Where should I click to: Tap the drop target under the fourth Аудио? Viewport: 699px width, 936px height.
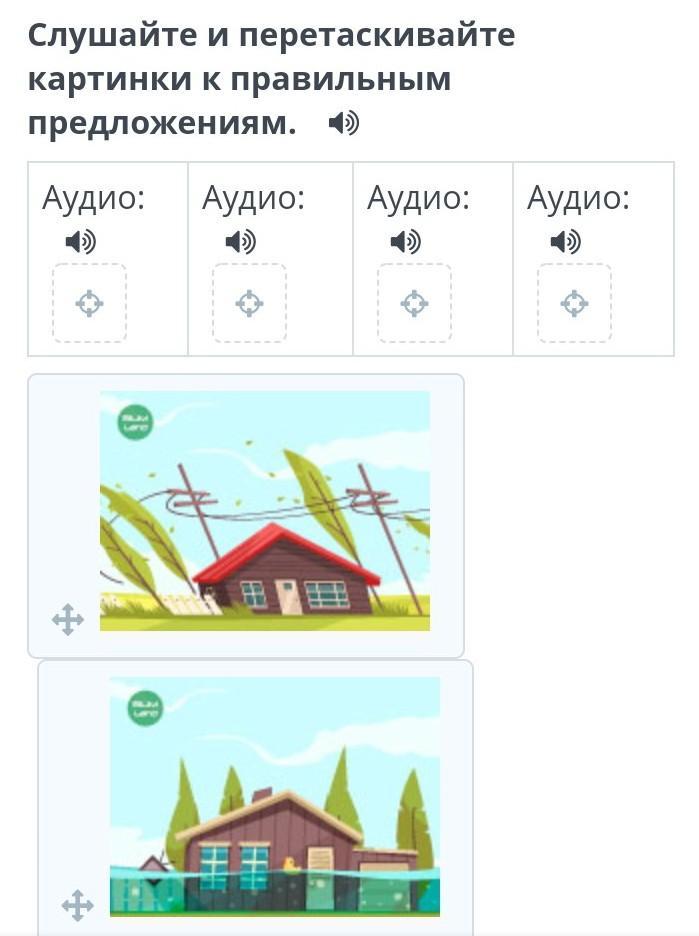pos(574,303)
